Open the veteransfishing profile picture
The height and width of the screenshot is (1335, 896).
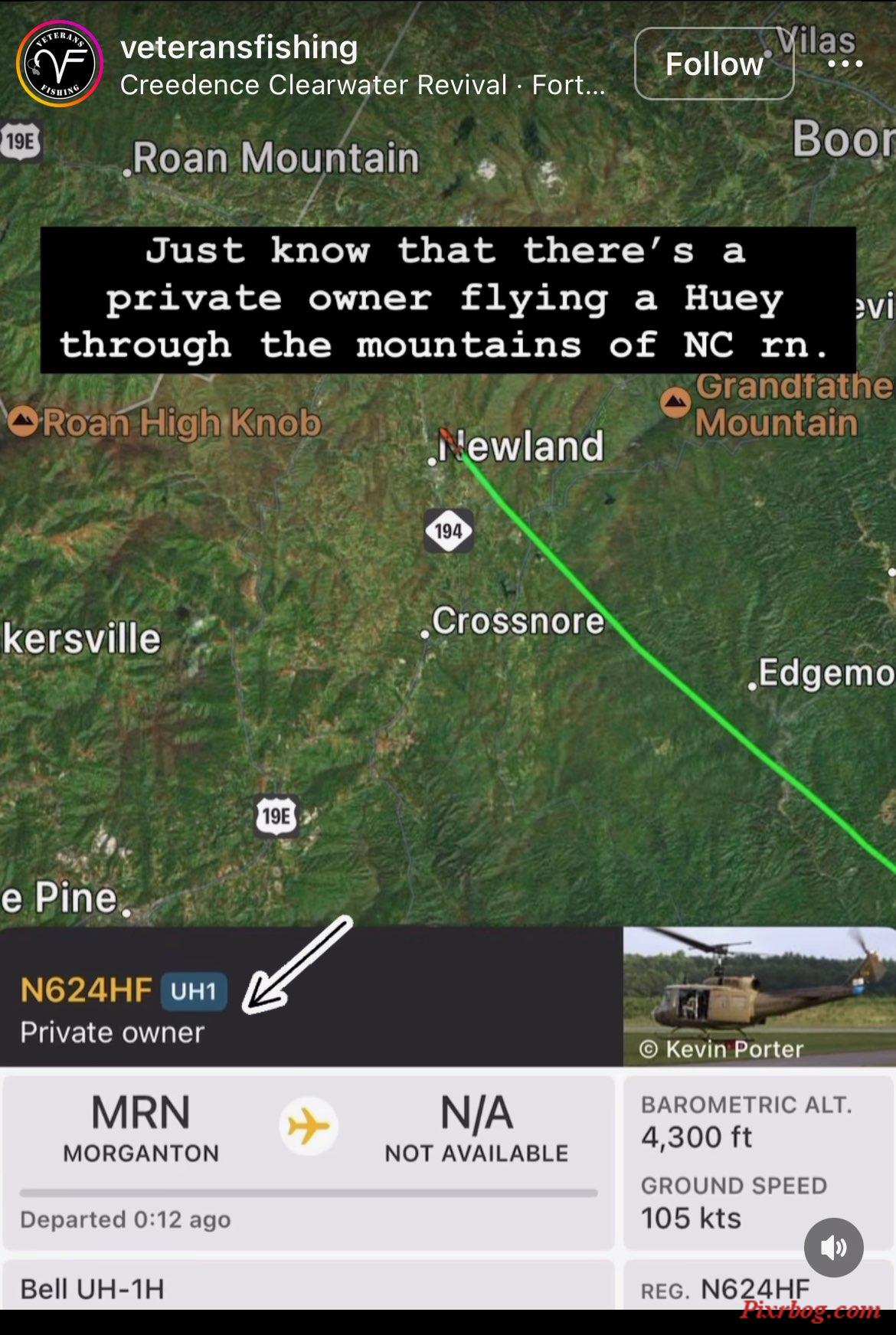[x=59, y=64]
